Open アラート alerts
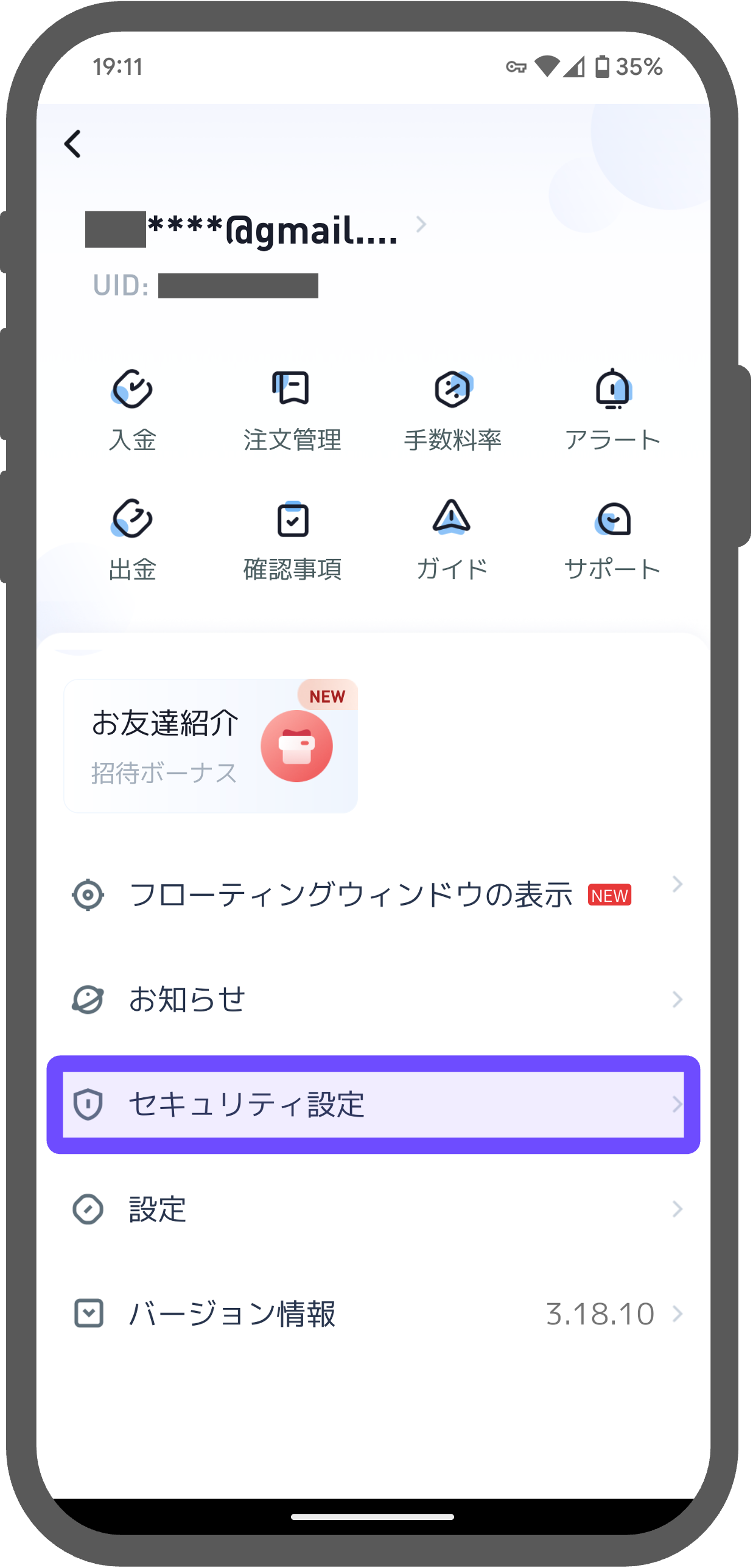Image resolution: width=753 pixels, height=1568 pixels. click(x=612, y=410)
